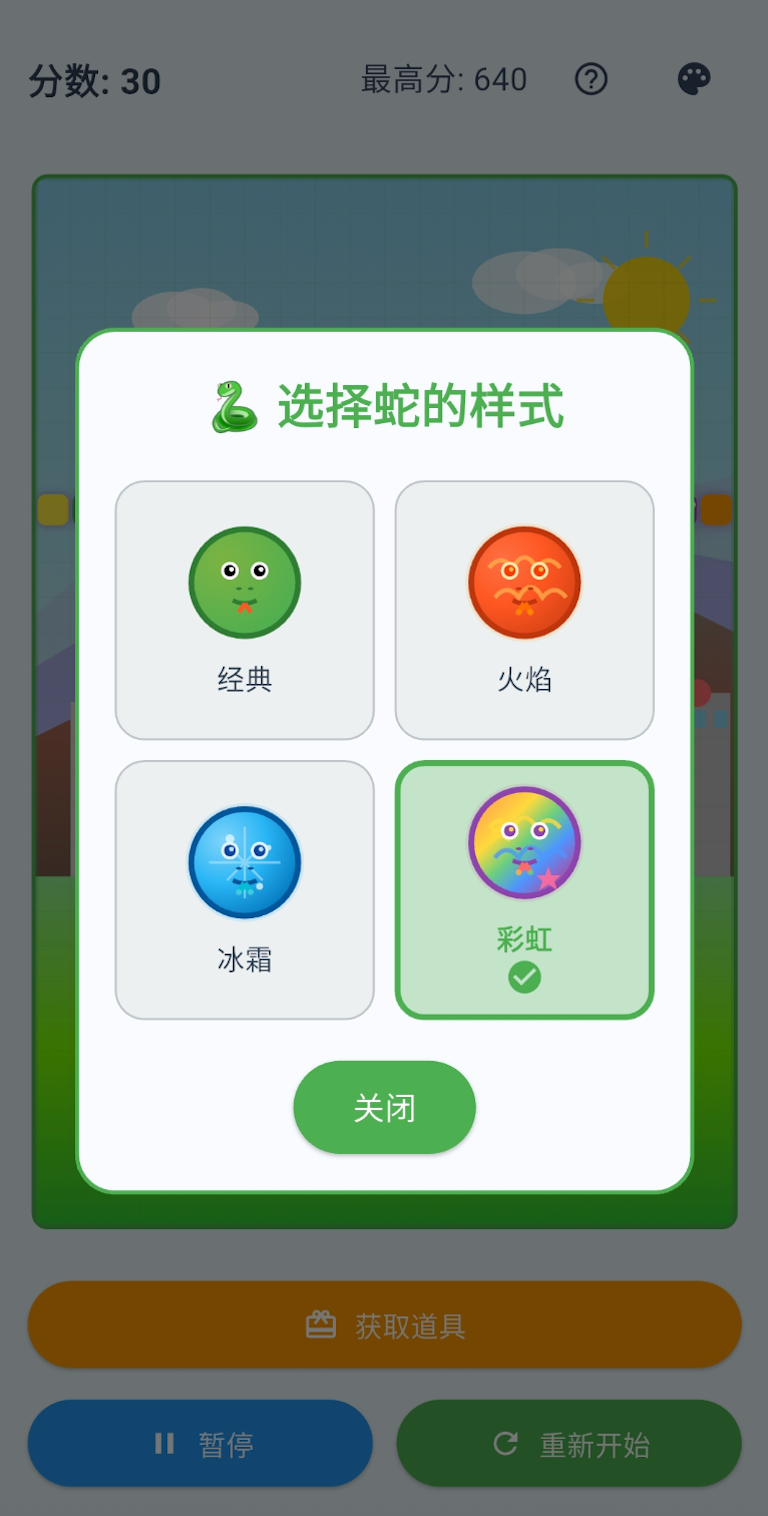
Task: Open the theme palette icon
Action: [x=694, y=77]
